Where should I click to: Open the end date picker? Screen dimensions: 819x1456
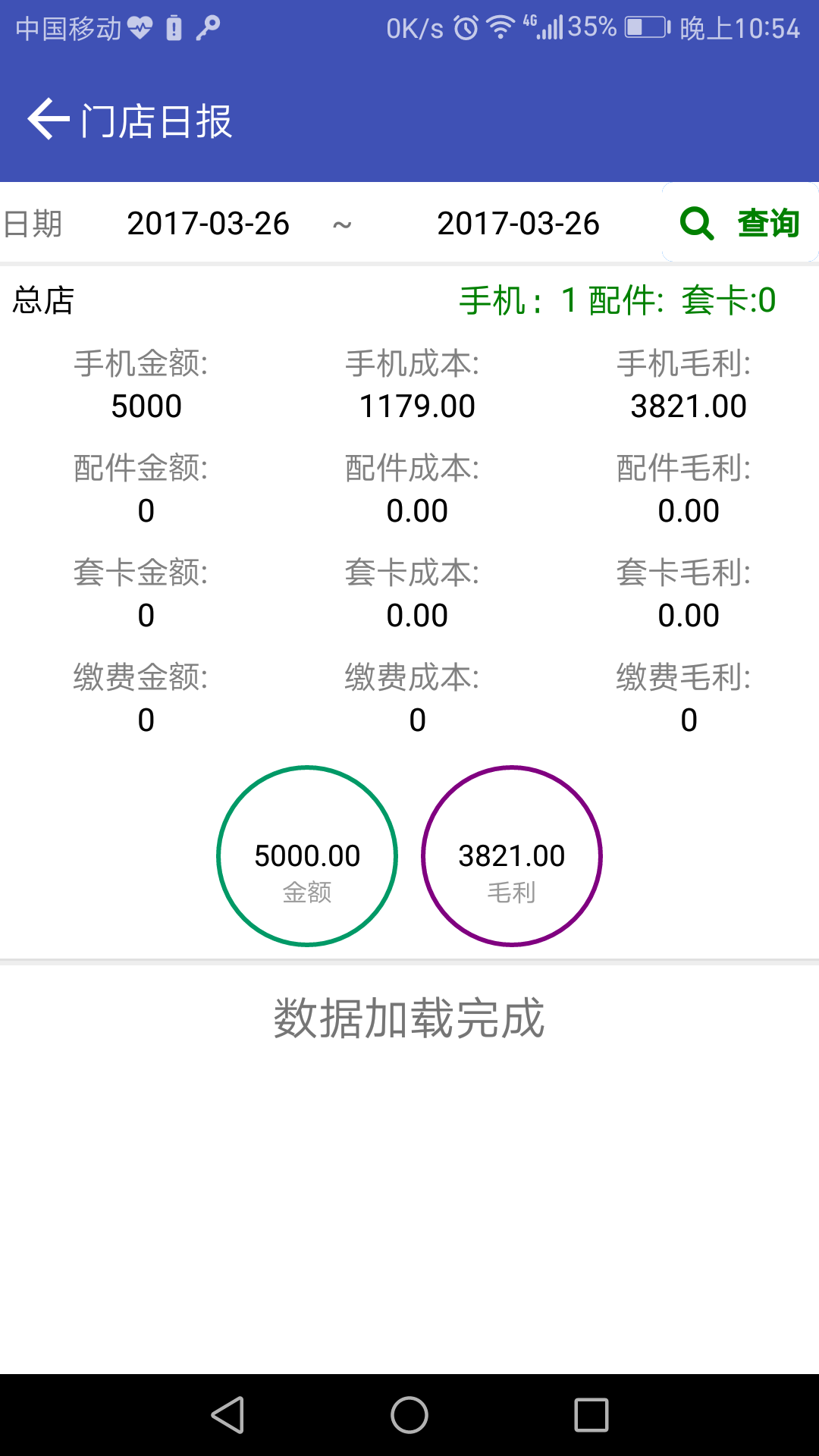[518, 224]
